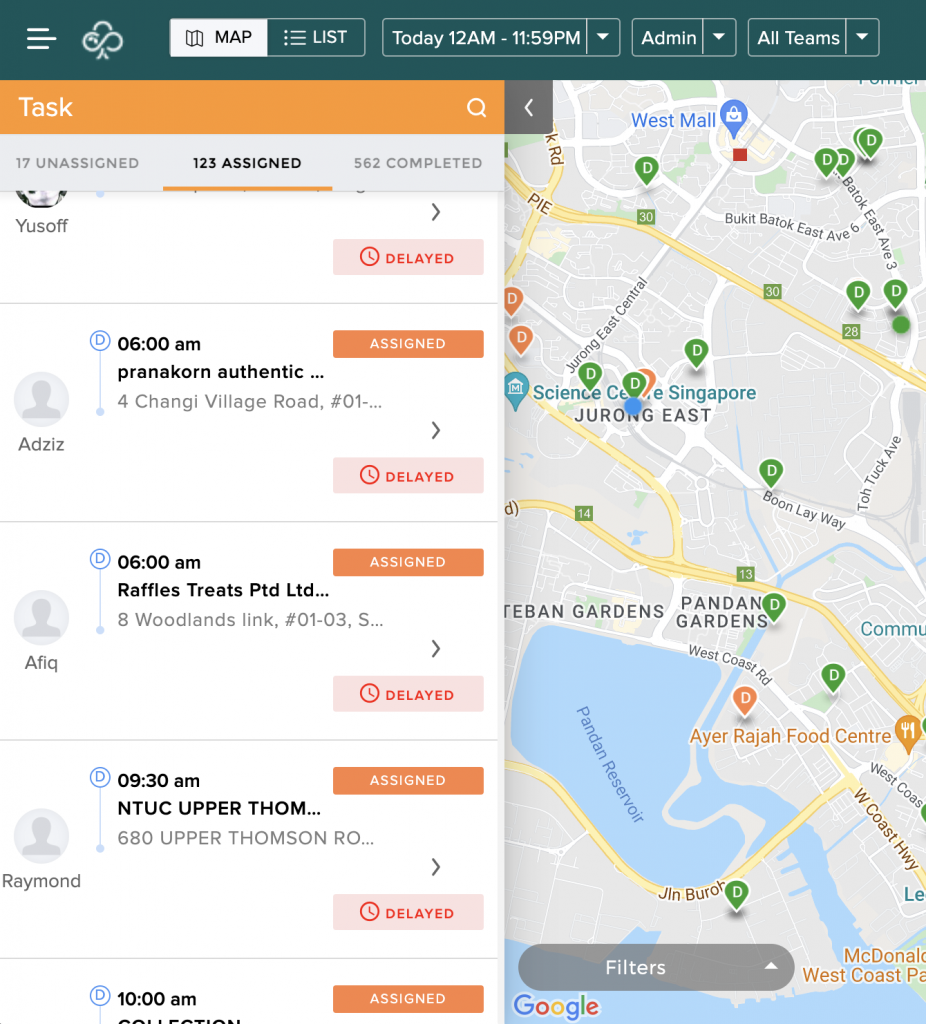
Task: Select the orange pin near Ayer Rajah Food Centre
Action: pyautogui.click(x=743, y=699)
